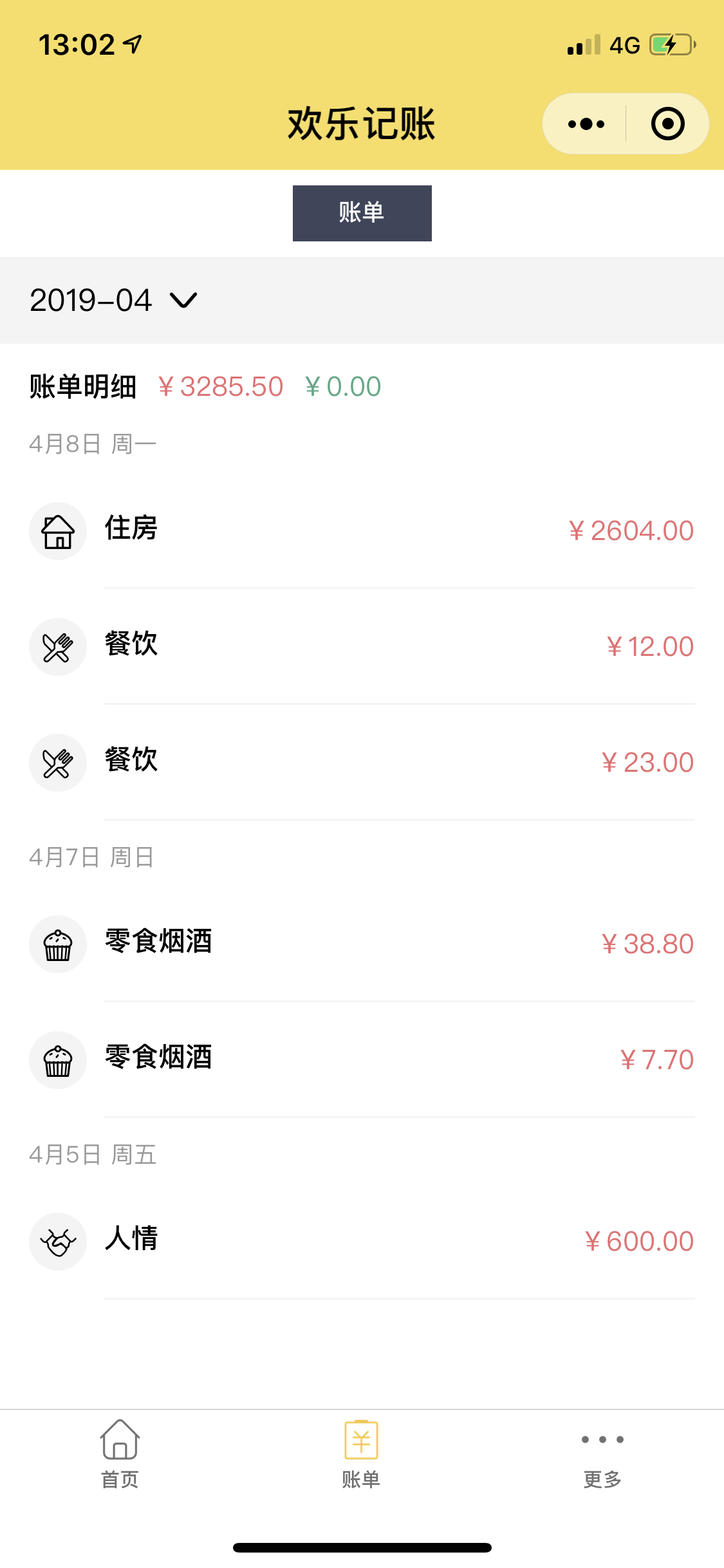Select the 账单 tab button at top

coord(362,213)
